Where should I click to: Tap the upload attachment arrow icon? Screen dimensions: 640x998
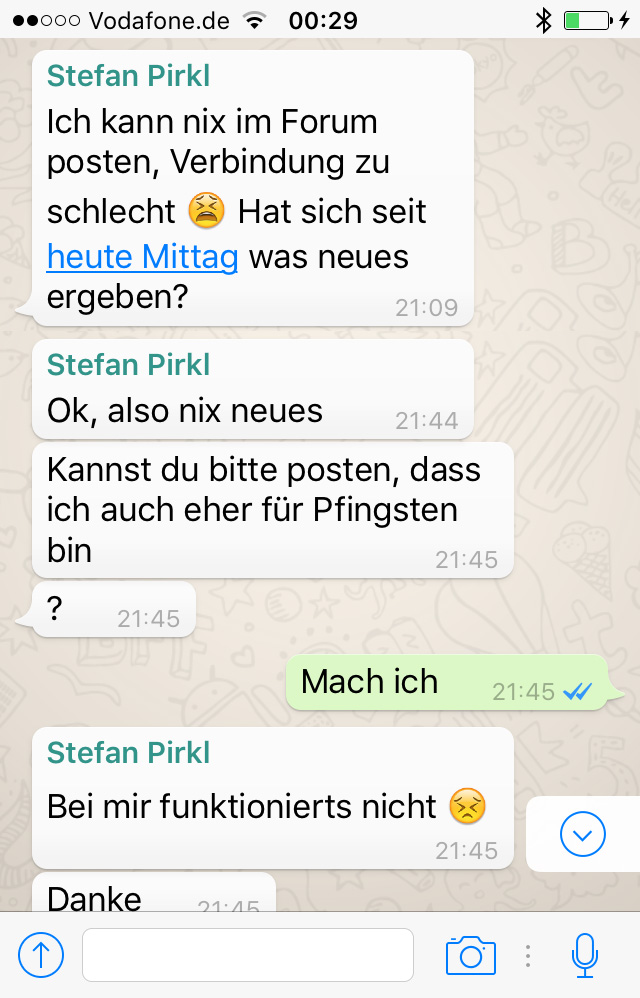click(41, 955)
